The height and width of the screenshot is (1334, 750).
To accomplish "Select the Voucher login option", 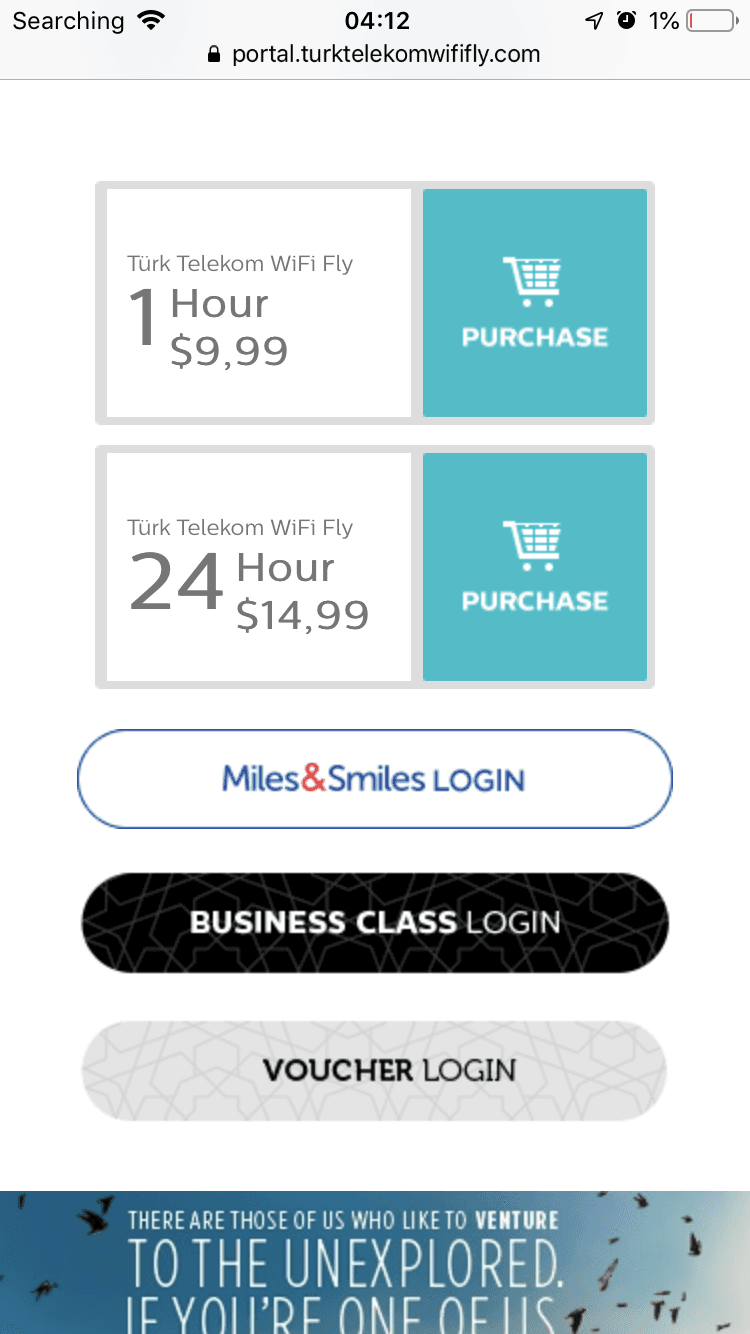I will pyautogui.click(x=374, y=1070).
